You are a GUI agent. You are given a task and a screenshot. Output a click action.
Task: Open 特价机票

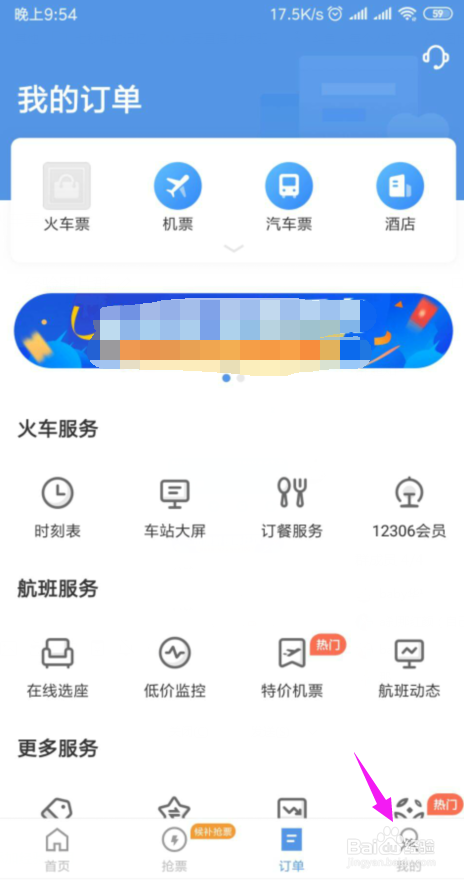point(292,667)
